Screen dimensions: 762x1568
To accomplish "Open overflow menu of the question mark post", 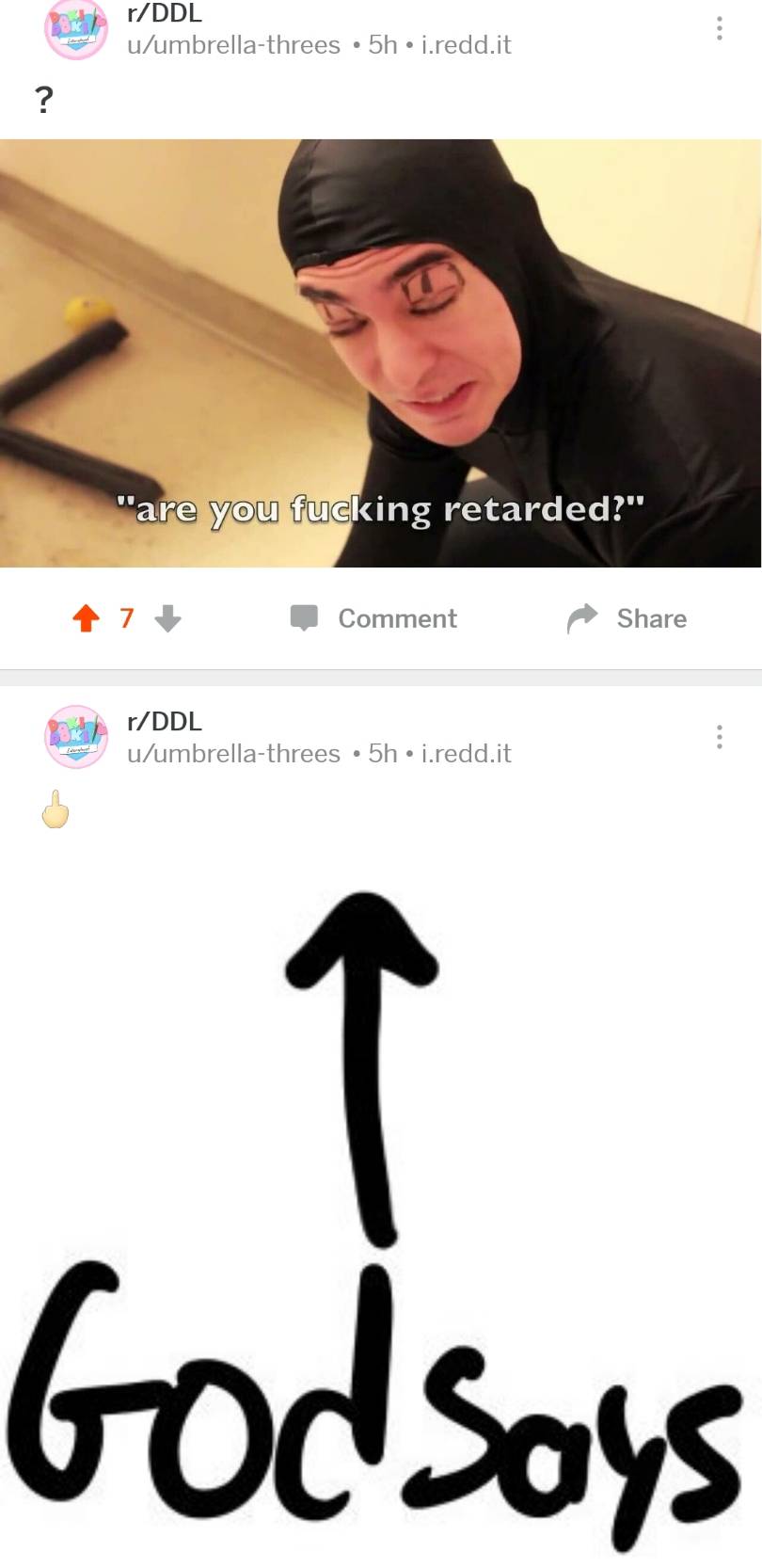I will [720, 28].
